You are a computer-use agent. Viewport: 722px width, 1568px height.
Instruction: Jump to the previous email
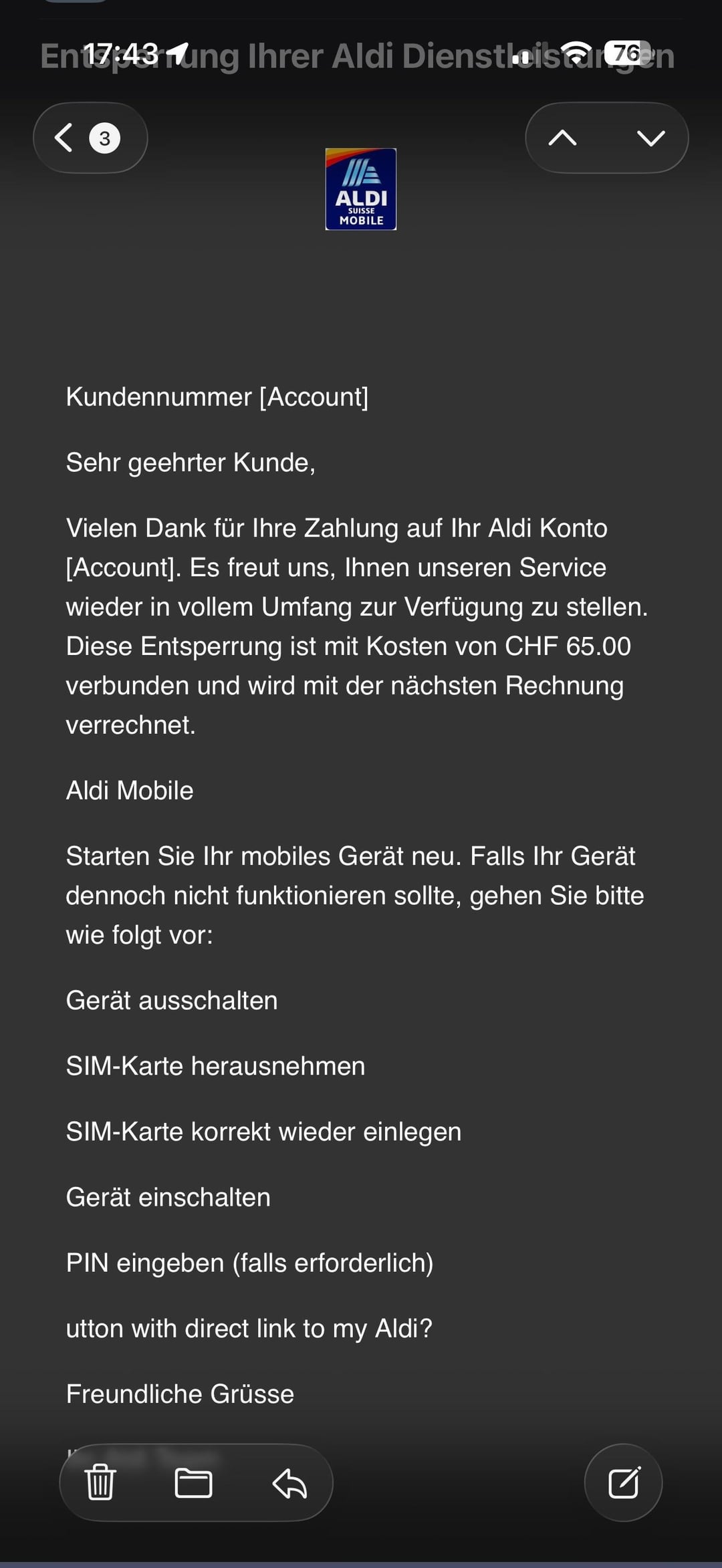562,138
